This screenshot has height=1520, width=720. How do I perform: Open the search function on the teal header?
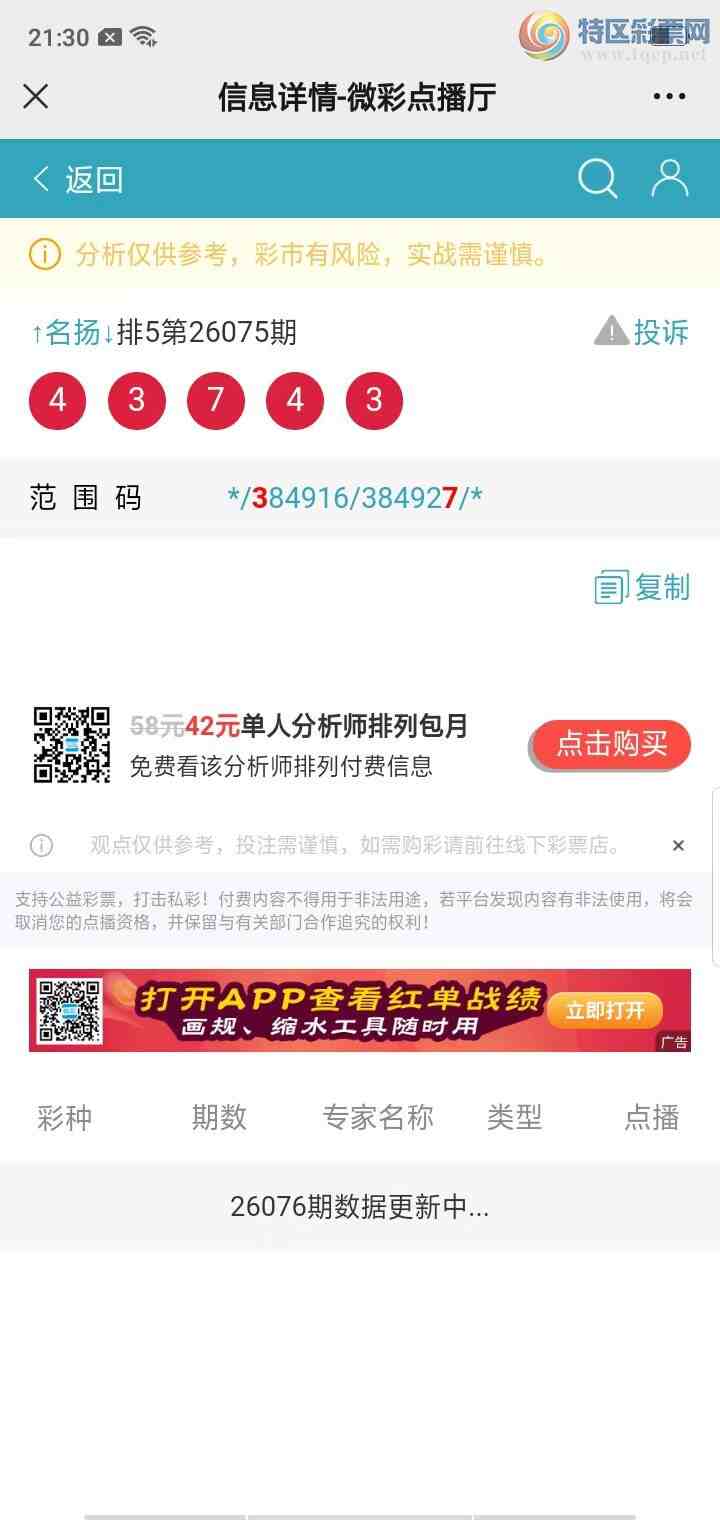tap(597, 179)
